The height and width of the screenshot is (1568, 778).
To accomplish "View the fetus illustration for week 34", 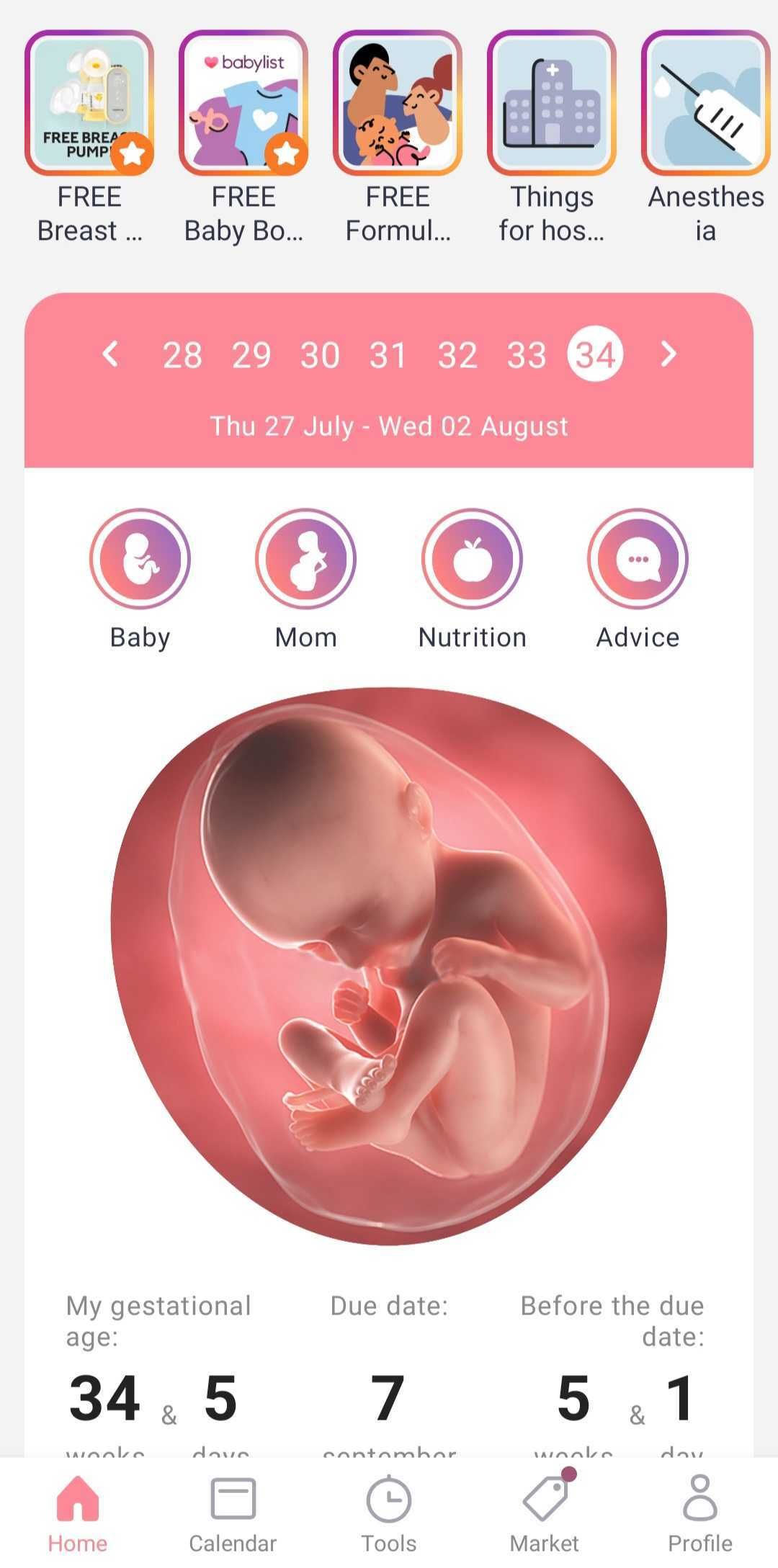I will click(389, 965).
